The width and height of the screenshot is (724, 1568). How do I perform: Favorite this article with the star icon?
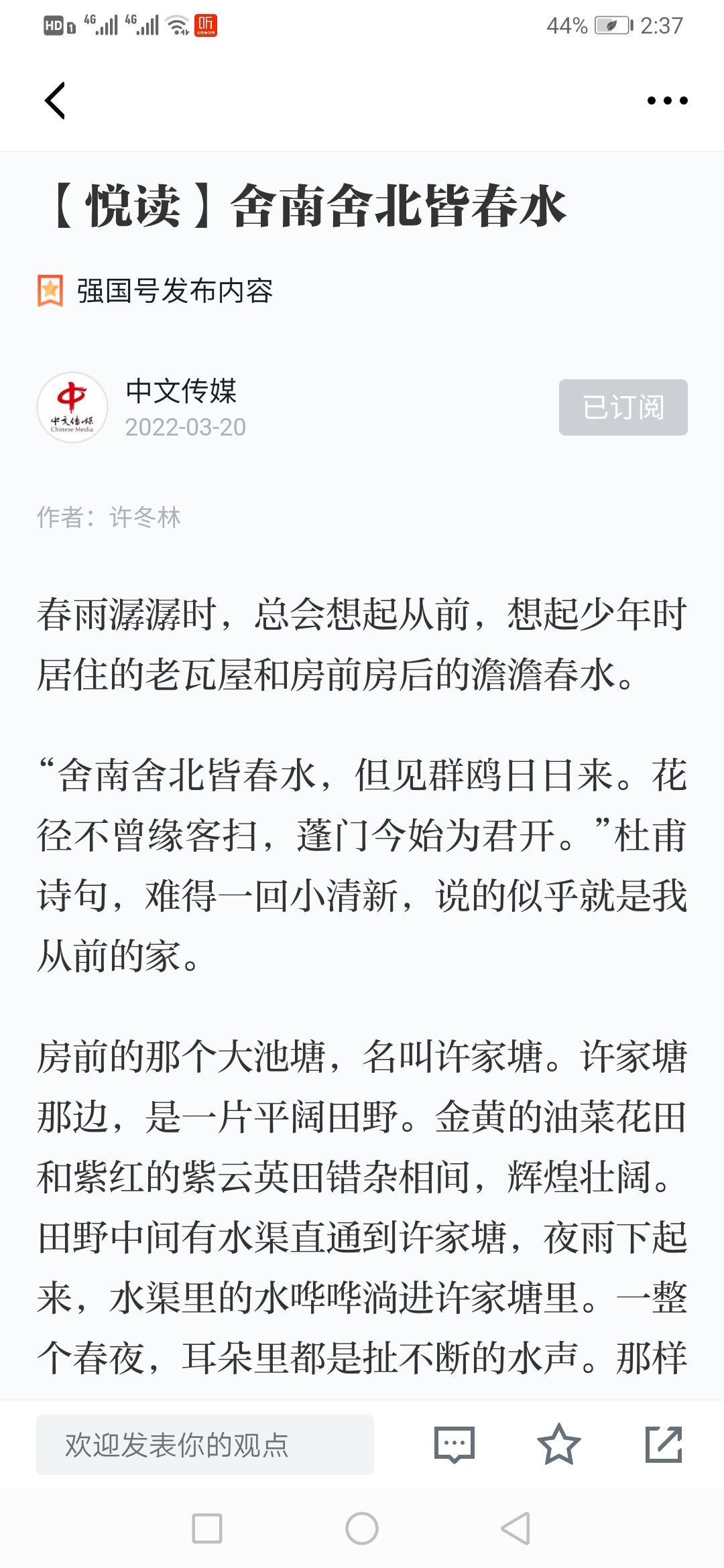(558, 1444)
